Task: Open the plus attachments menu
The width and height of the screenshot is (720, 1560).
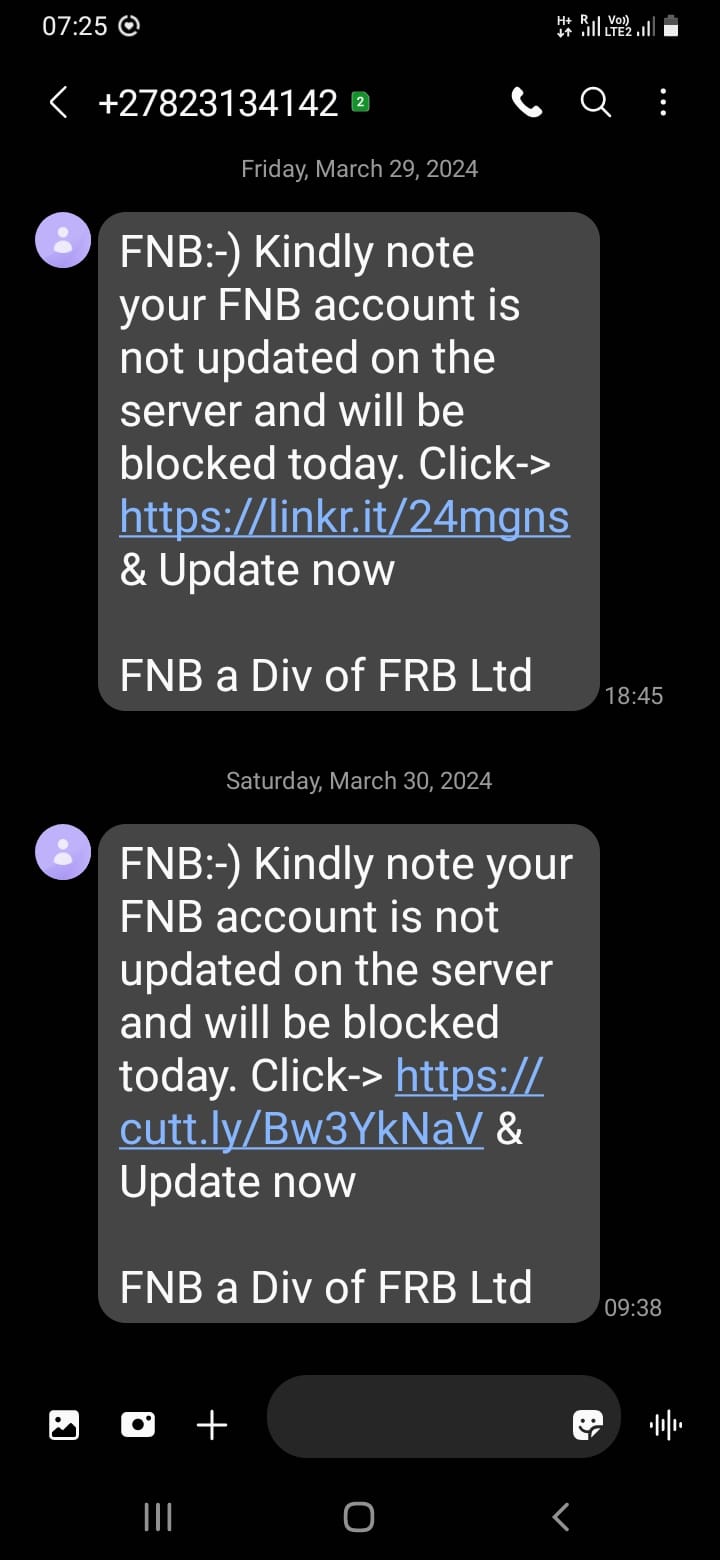Action: click(212, 1424)
